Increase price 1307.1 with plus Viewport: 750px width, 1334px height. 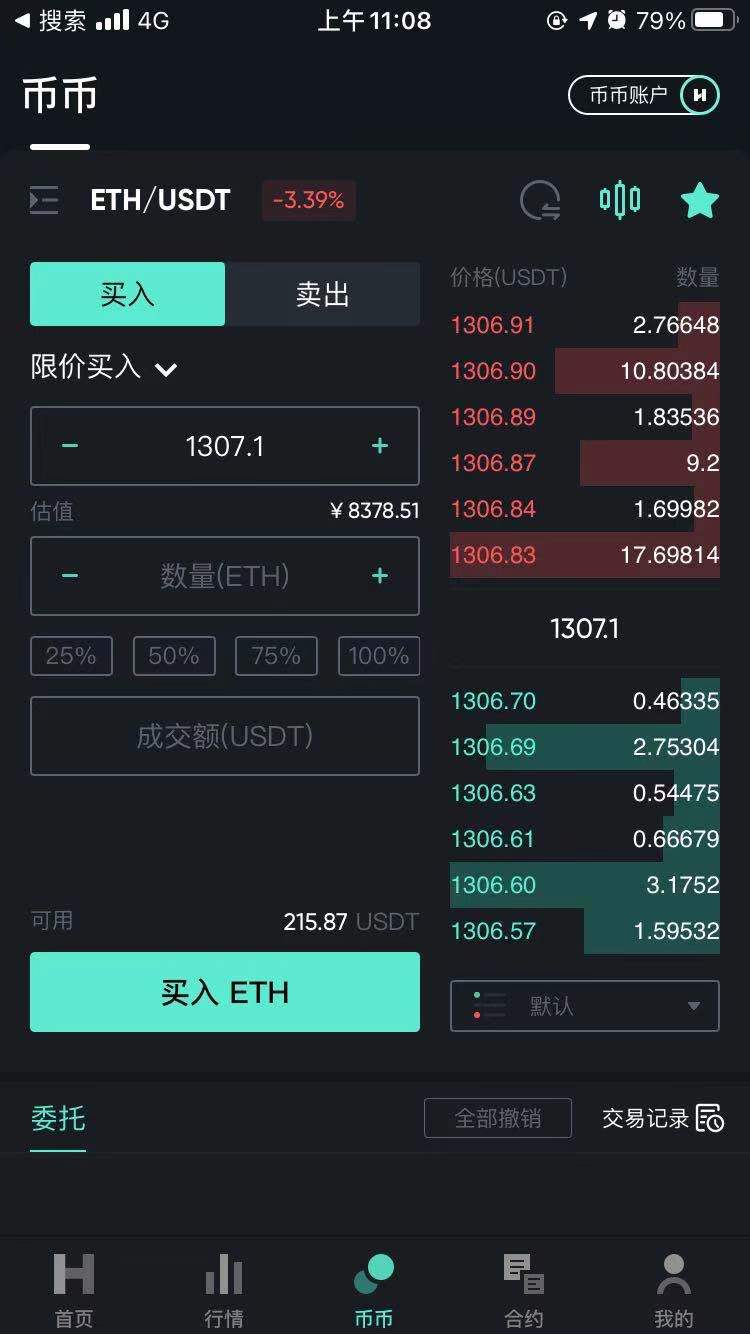pyautogui.click(x=380, y=446)
